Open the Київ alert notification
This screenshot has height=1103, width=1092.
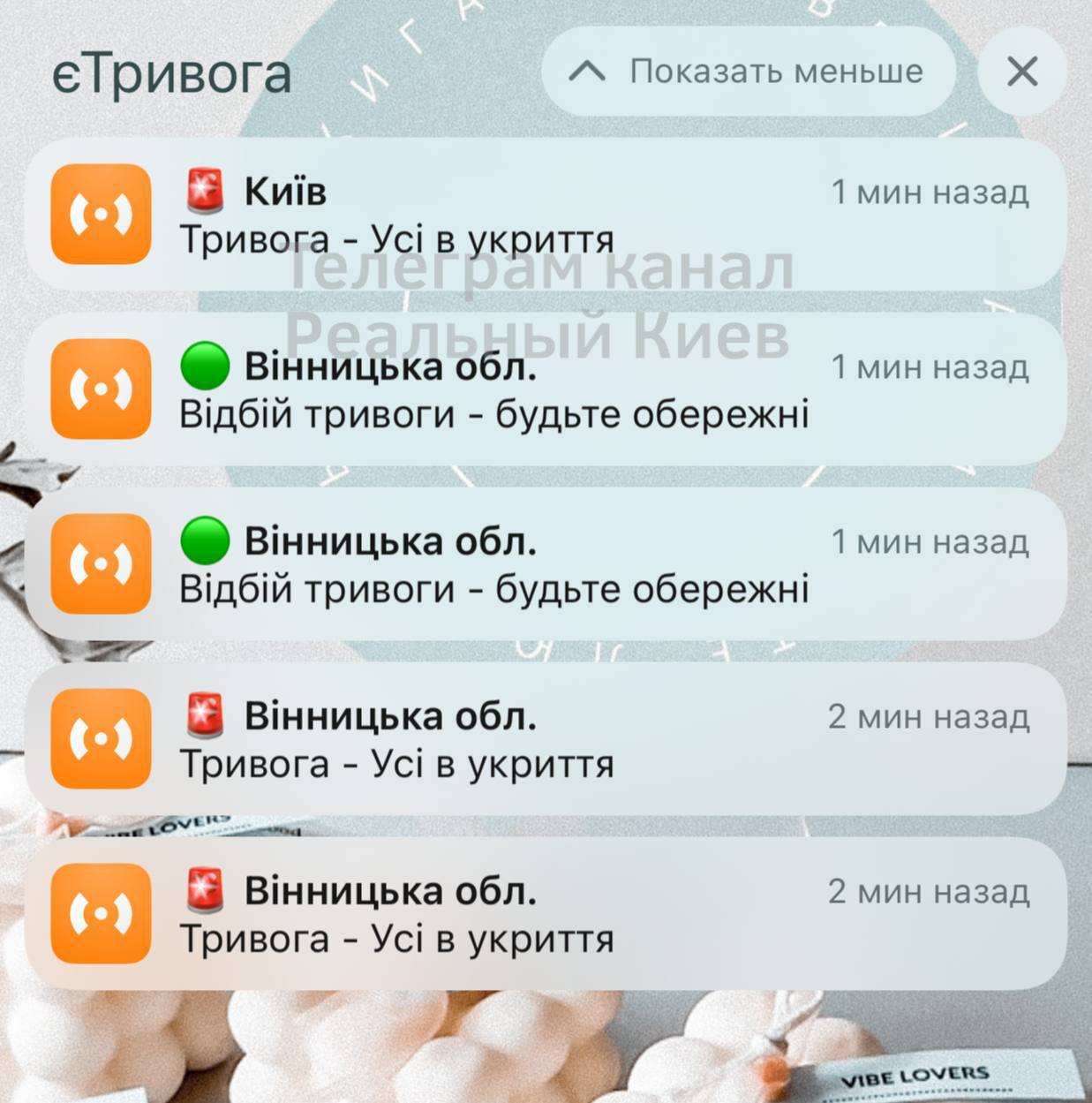[545, 215]
